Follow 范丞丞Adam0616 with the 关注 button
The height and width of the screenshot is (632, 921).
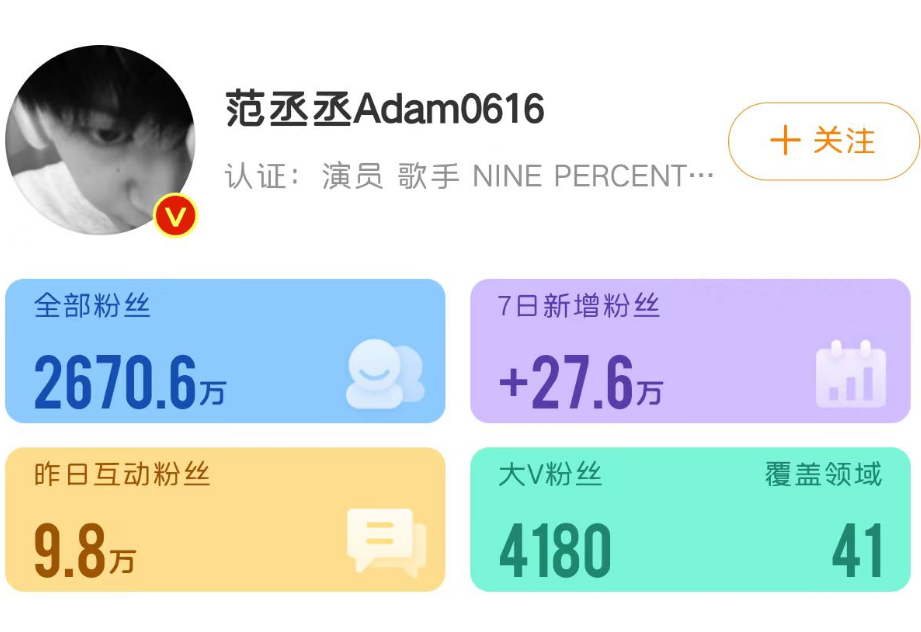(823, 141)
